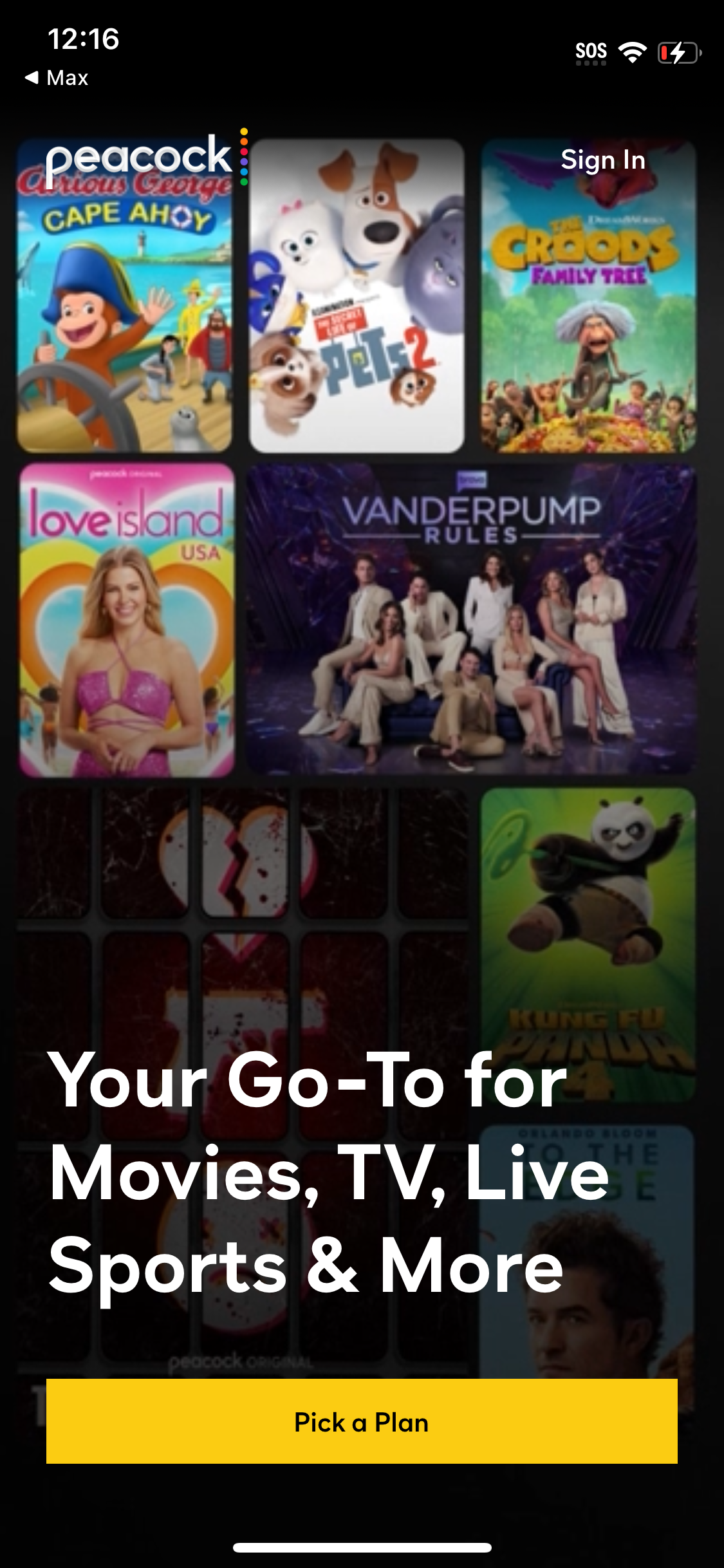Choose the Pick a Plan button

362,1422
